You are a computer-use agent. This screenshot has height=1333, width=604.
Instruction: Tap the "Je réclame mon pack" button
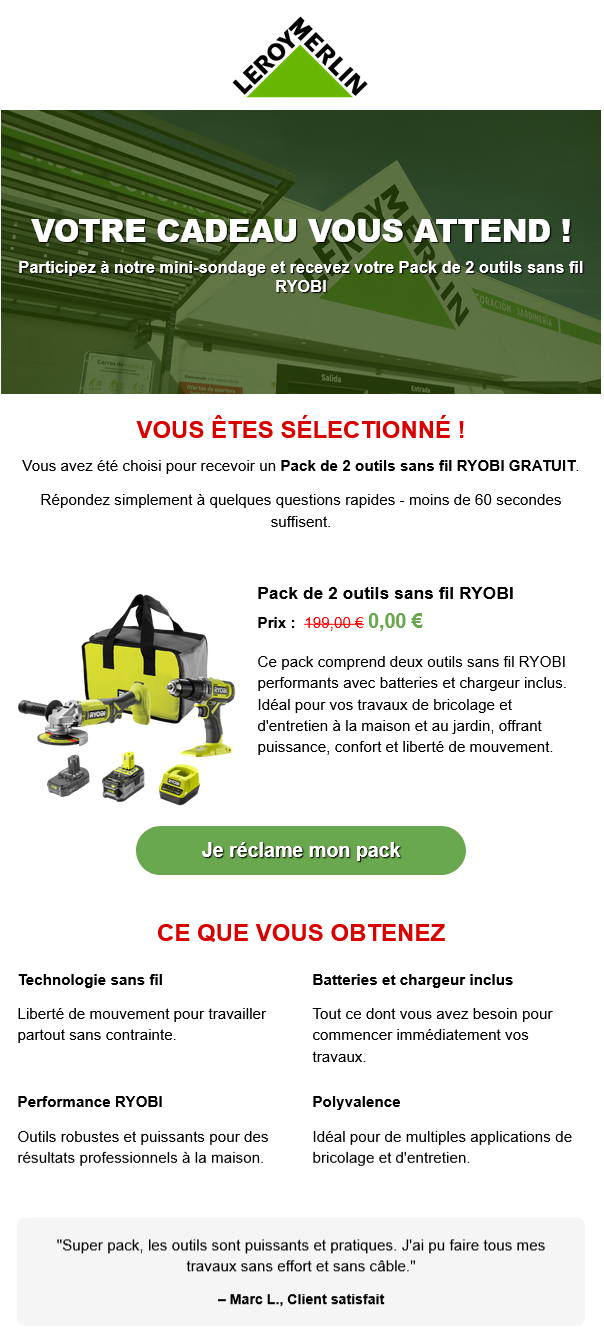coord(301,850)
